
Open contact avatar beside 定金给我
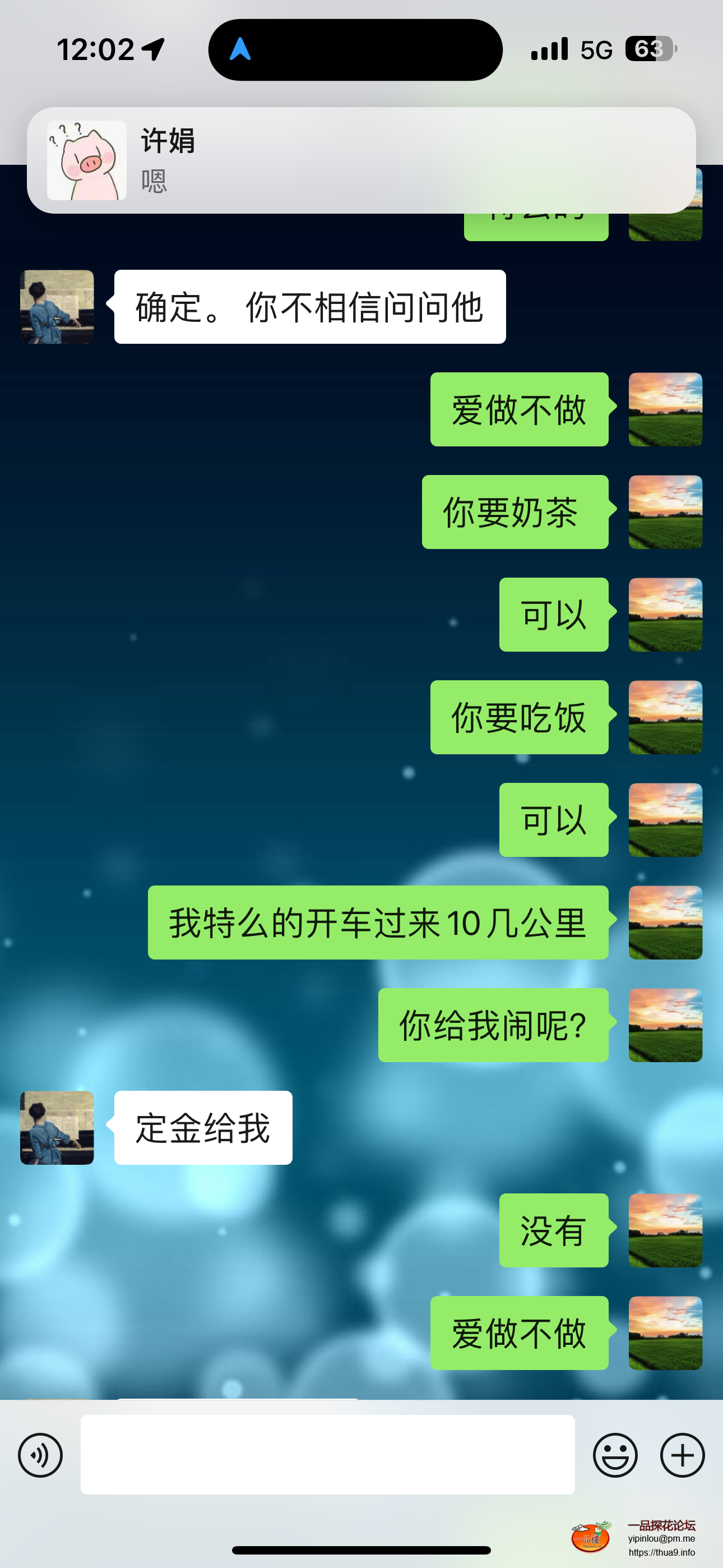pyautogui.click(x=57, y=1127)
